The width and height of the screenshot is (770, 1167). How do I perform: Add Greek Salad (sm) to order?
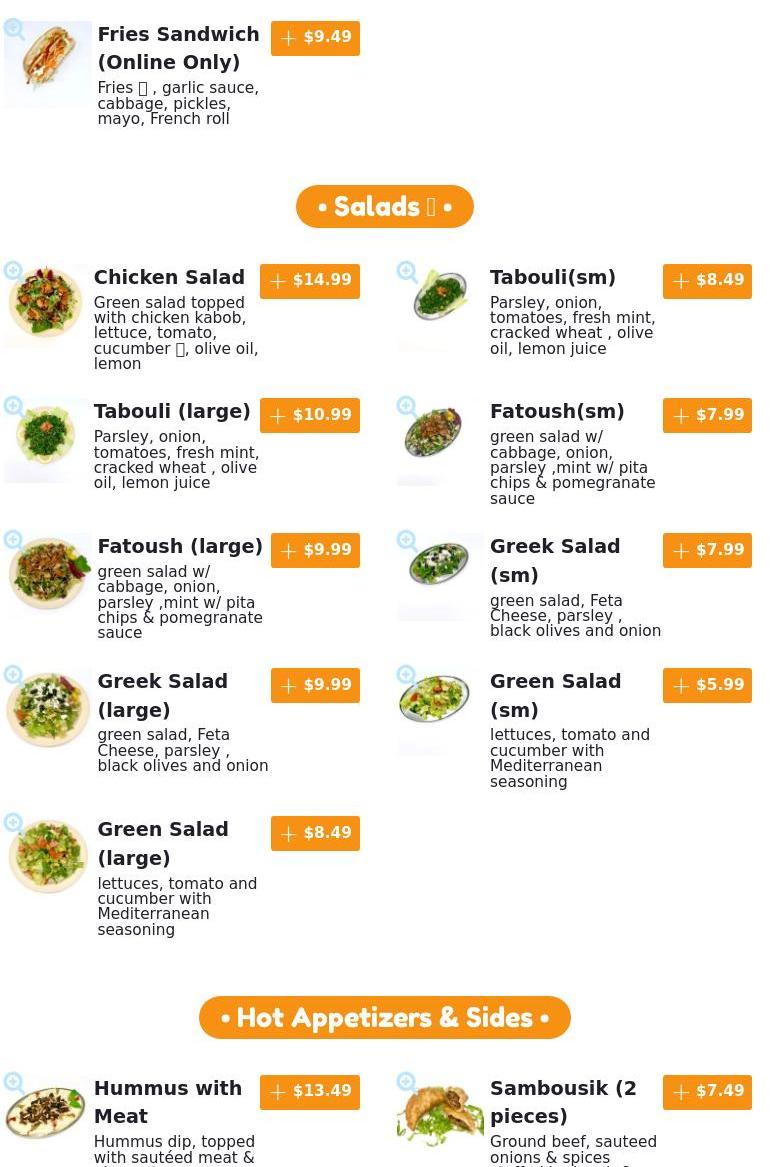click(x=707, y=550)
